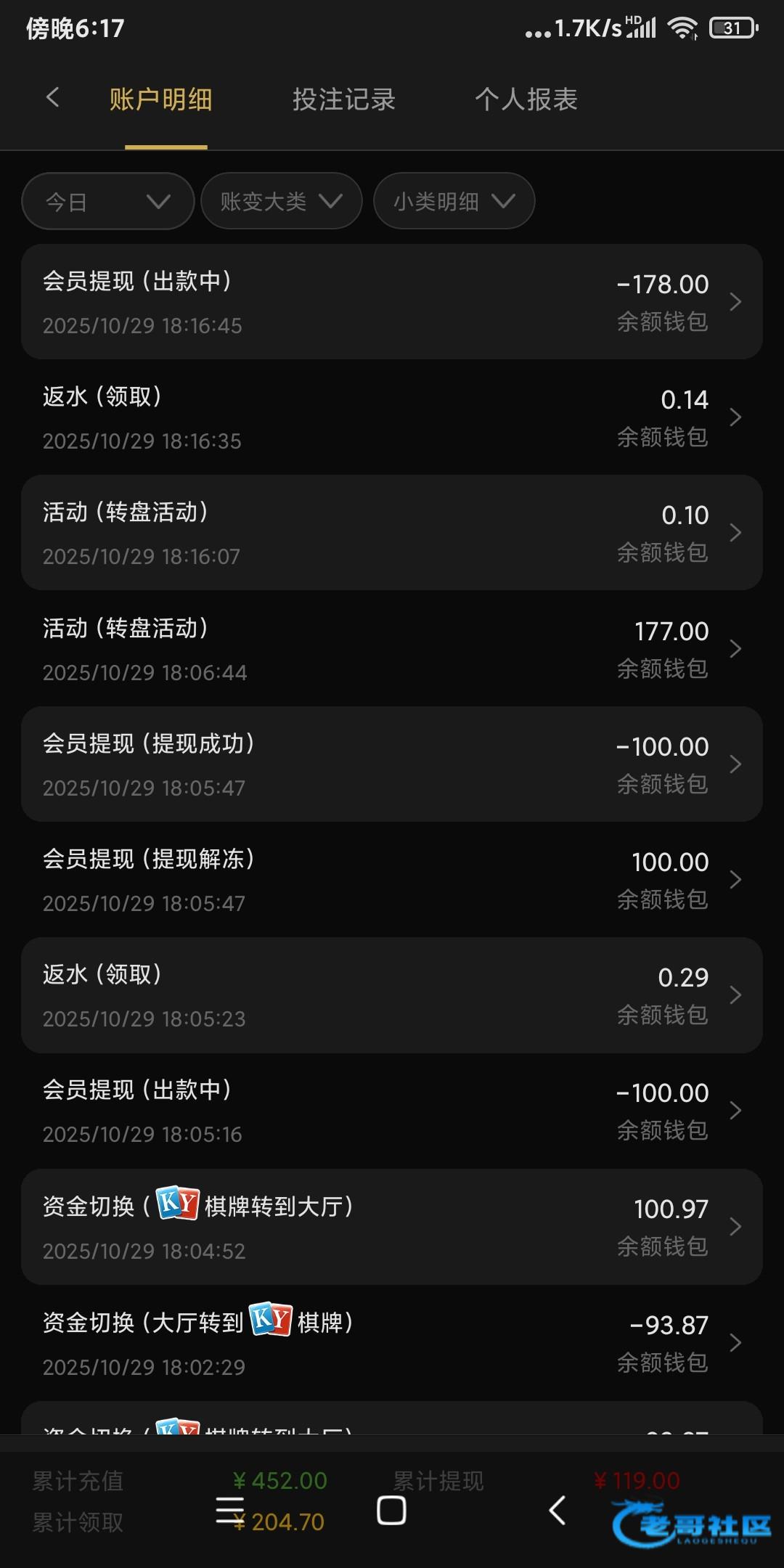The height and width of the screenshot is (1568, 784).
Task: Select the 账户明细 tab
Action: point(160,99)
